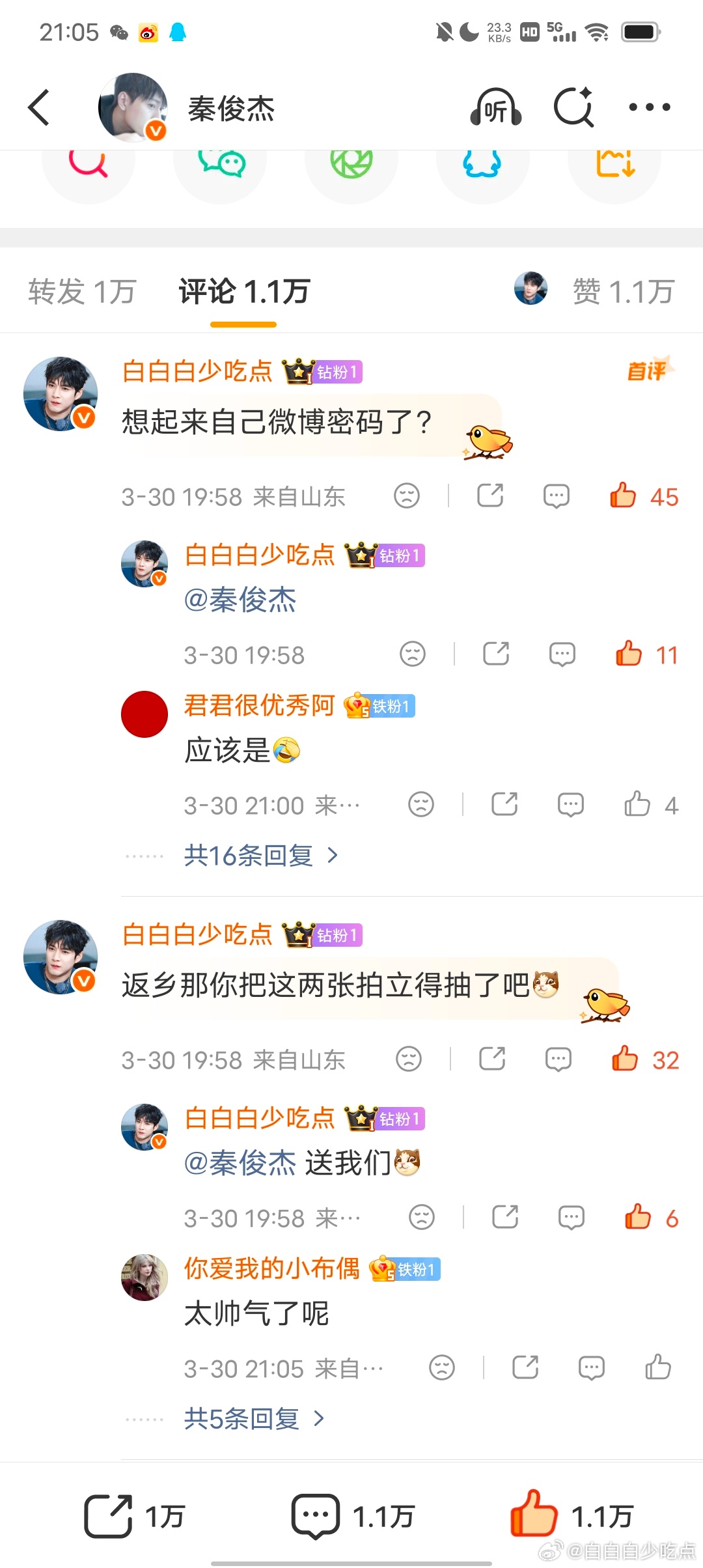Tap the search icon in the top bar
Image resolution: width=703 pixels, height=1568 pixels.
pyautogui.click(x=573, y=106)
